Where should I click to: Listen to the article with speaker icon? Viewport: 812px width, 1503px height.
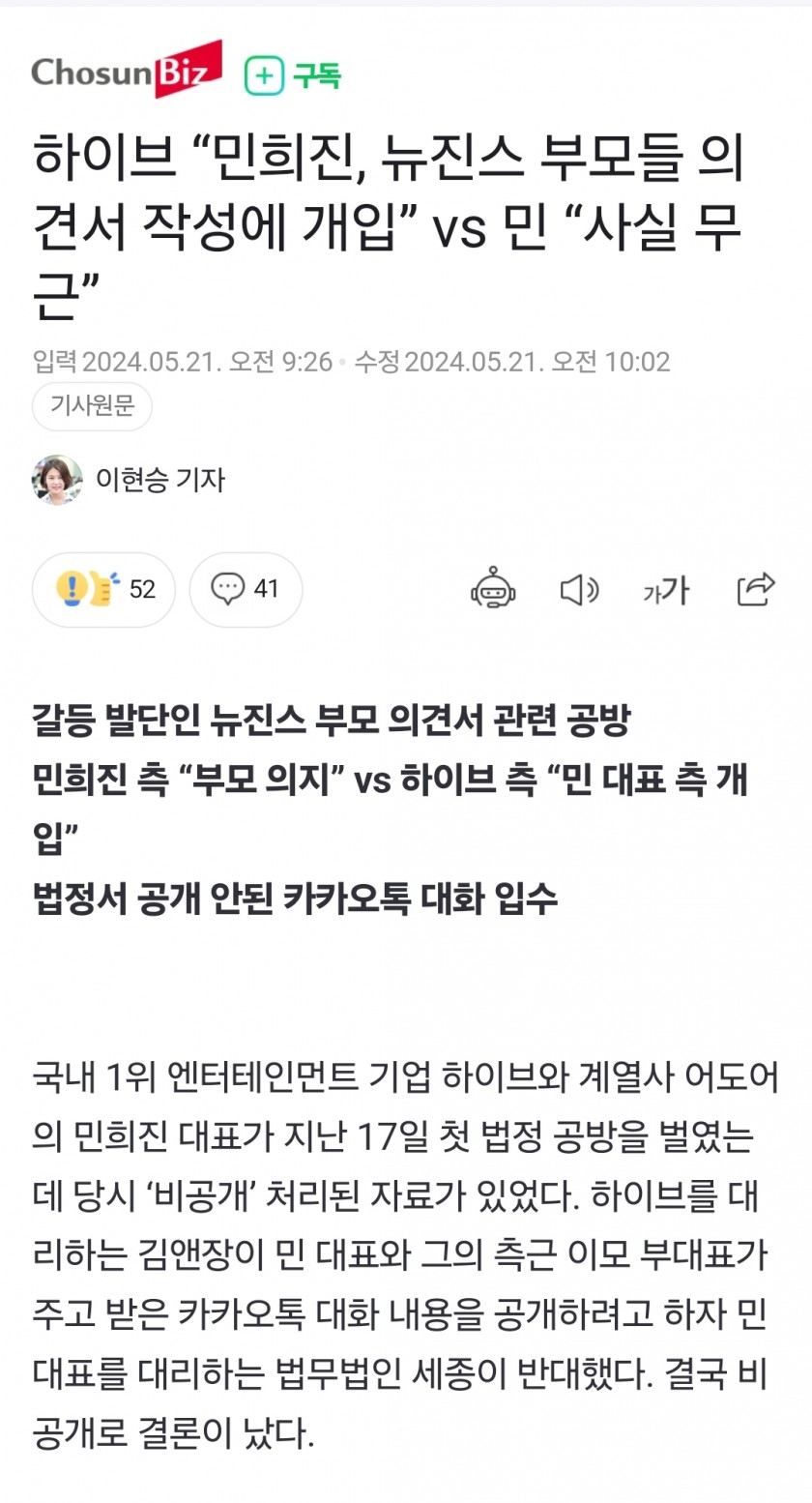[579, 589]
